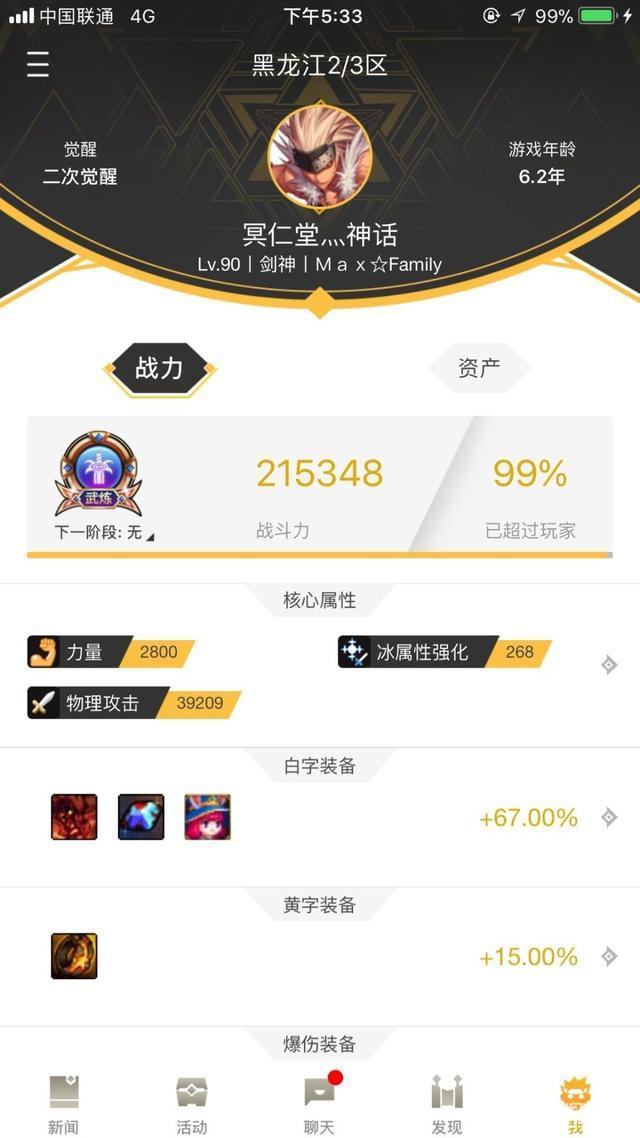The width and height of the screenshot is (640, 1138).
Task: Tap the 黄字装备 equipment icon
Action: pos(74,956)
